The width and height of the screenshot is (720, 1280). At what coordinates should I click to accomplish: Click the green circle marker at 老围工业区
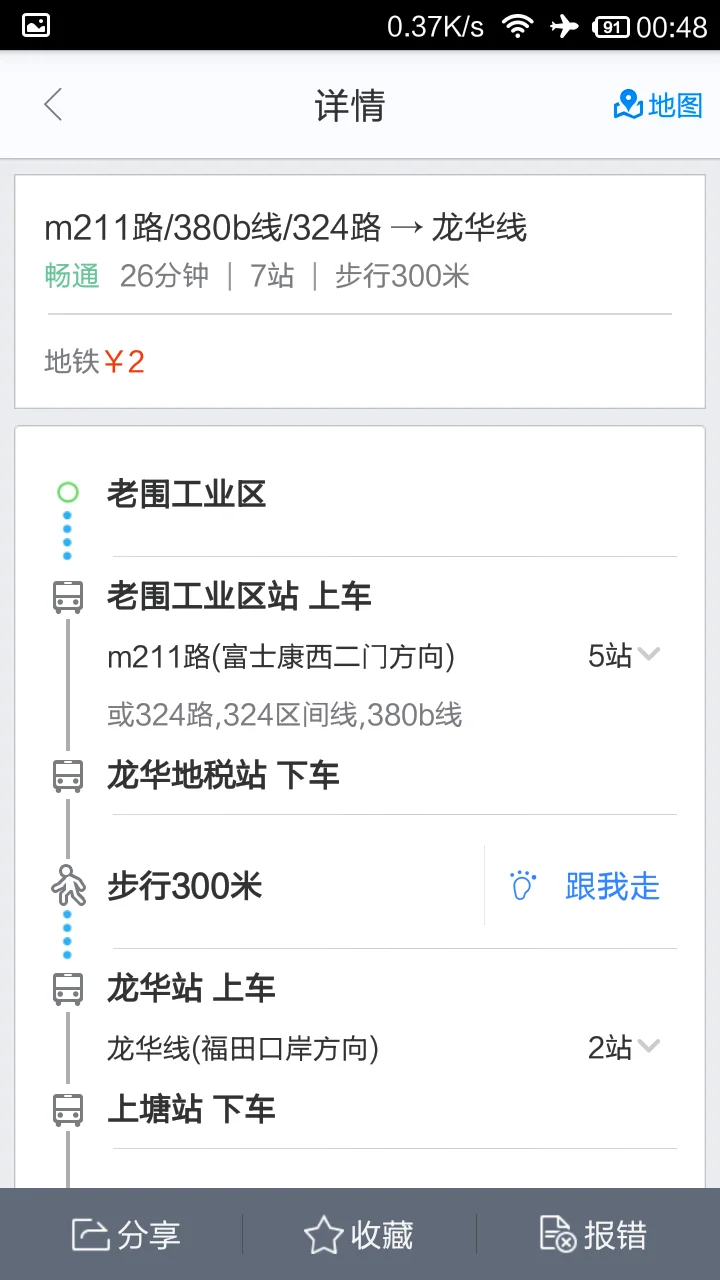point(67,492)
